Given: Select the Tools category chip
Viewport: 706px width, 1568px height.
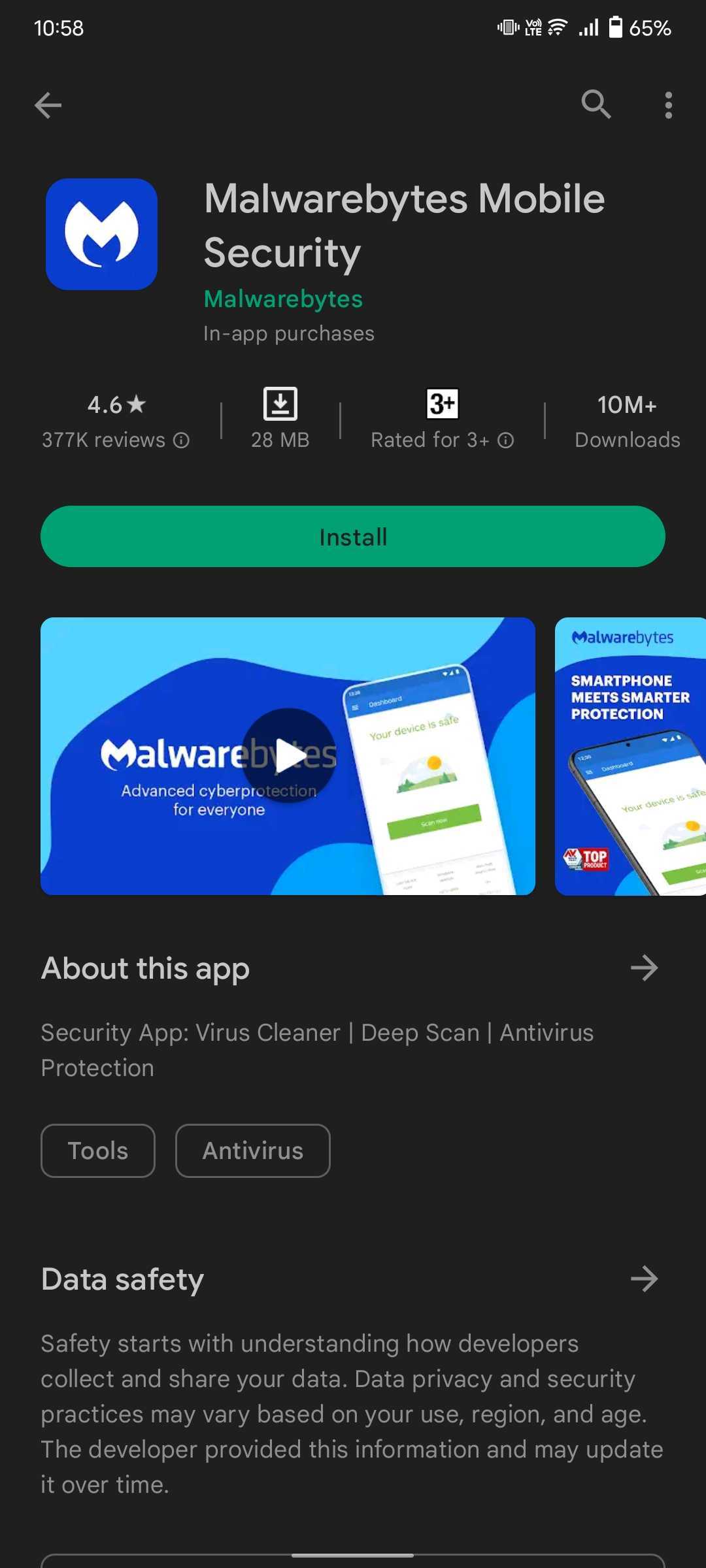Looking at the screenshot, I should pos(98,1151).
